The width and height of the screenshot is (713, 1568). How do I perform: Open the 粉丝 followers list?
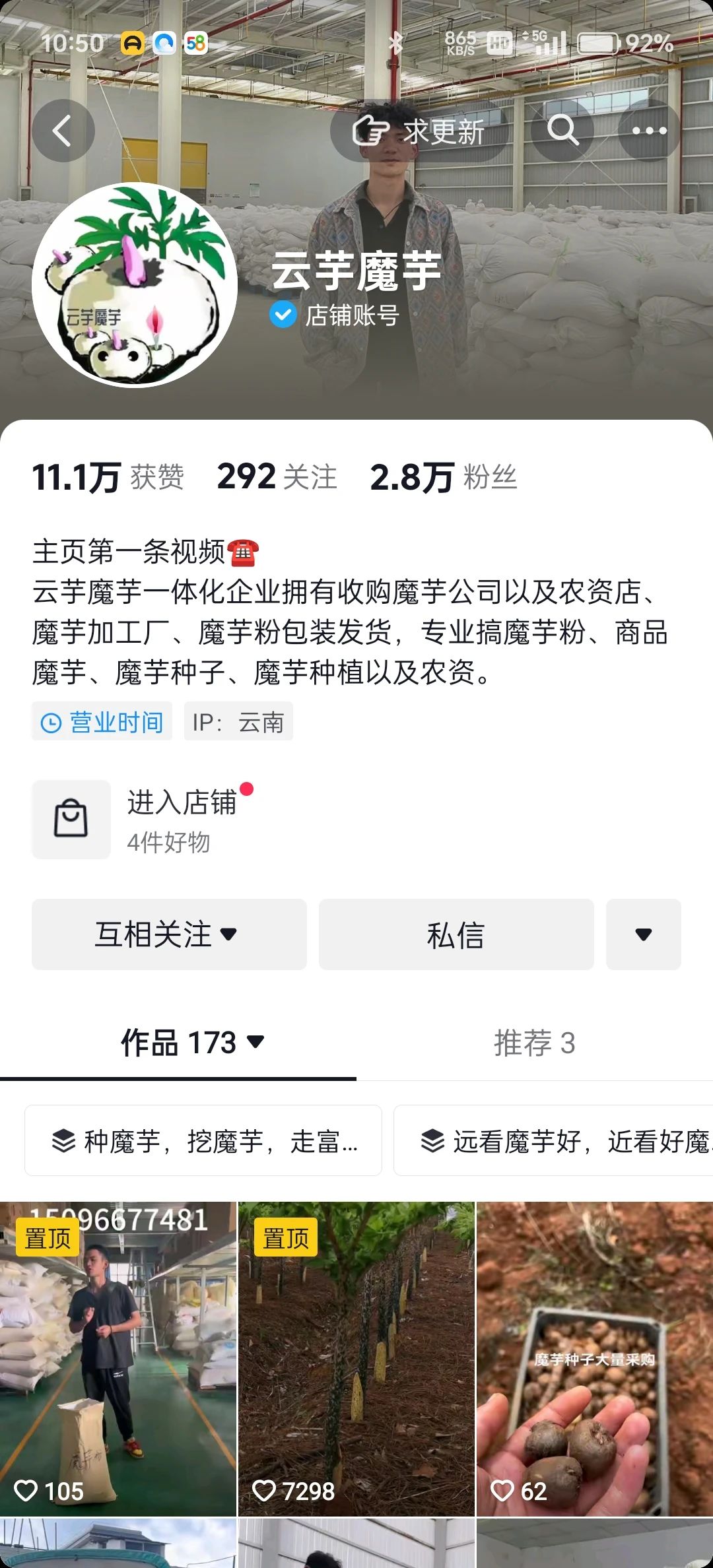(444, 477)
